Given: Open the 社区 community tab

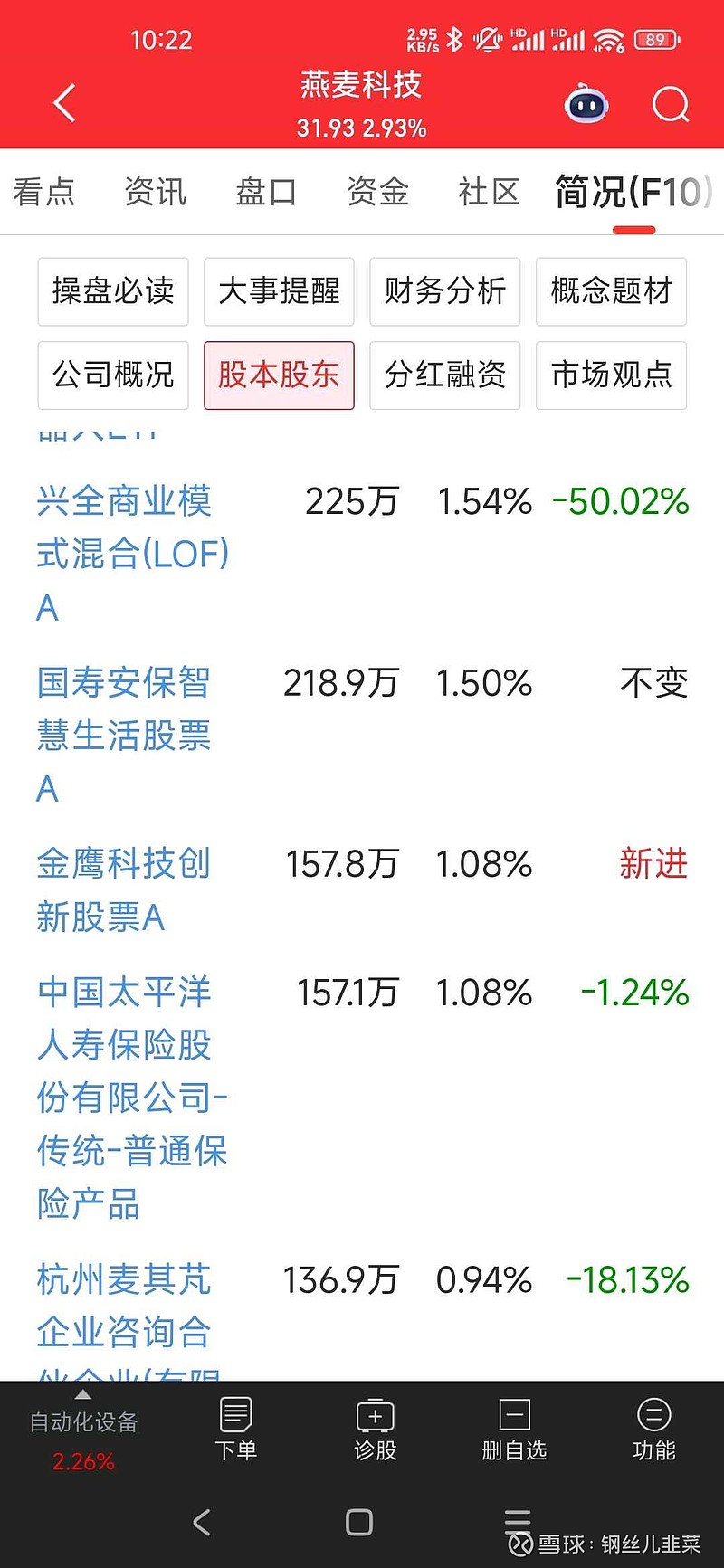Looking at the screenshot, I should (x=488, y=192).
